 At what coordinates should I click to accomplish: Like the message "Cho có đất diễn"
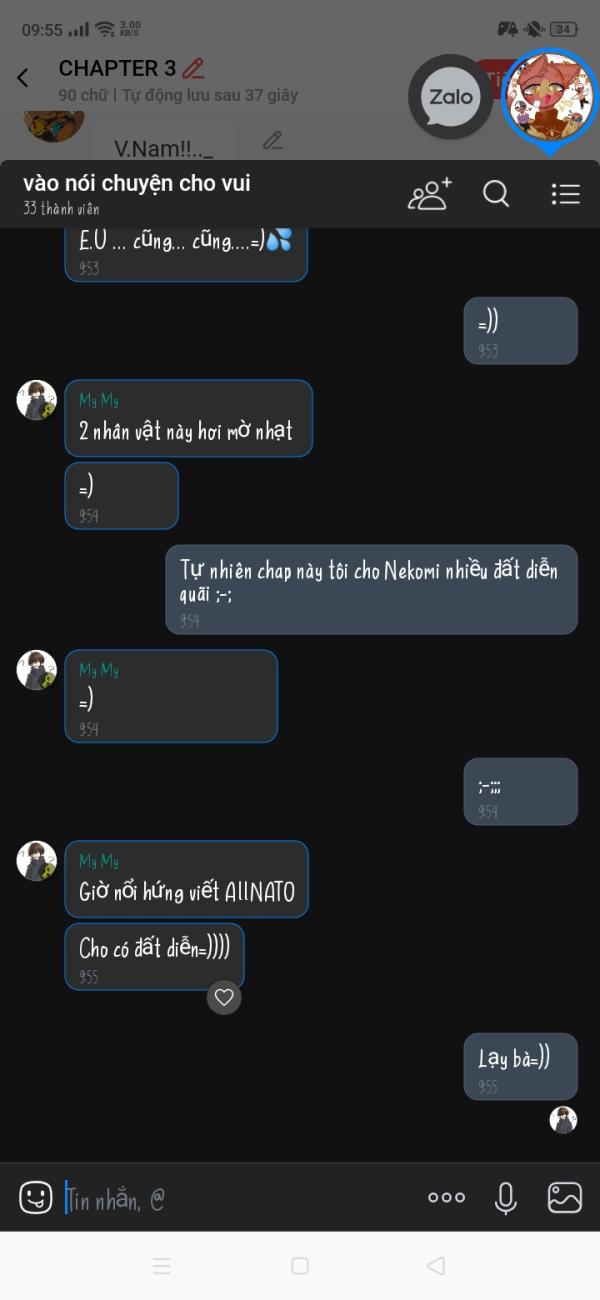click(224, 997)
